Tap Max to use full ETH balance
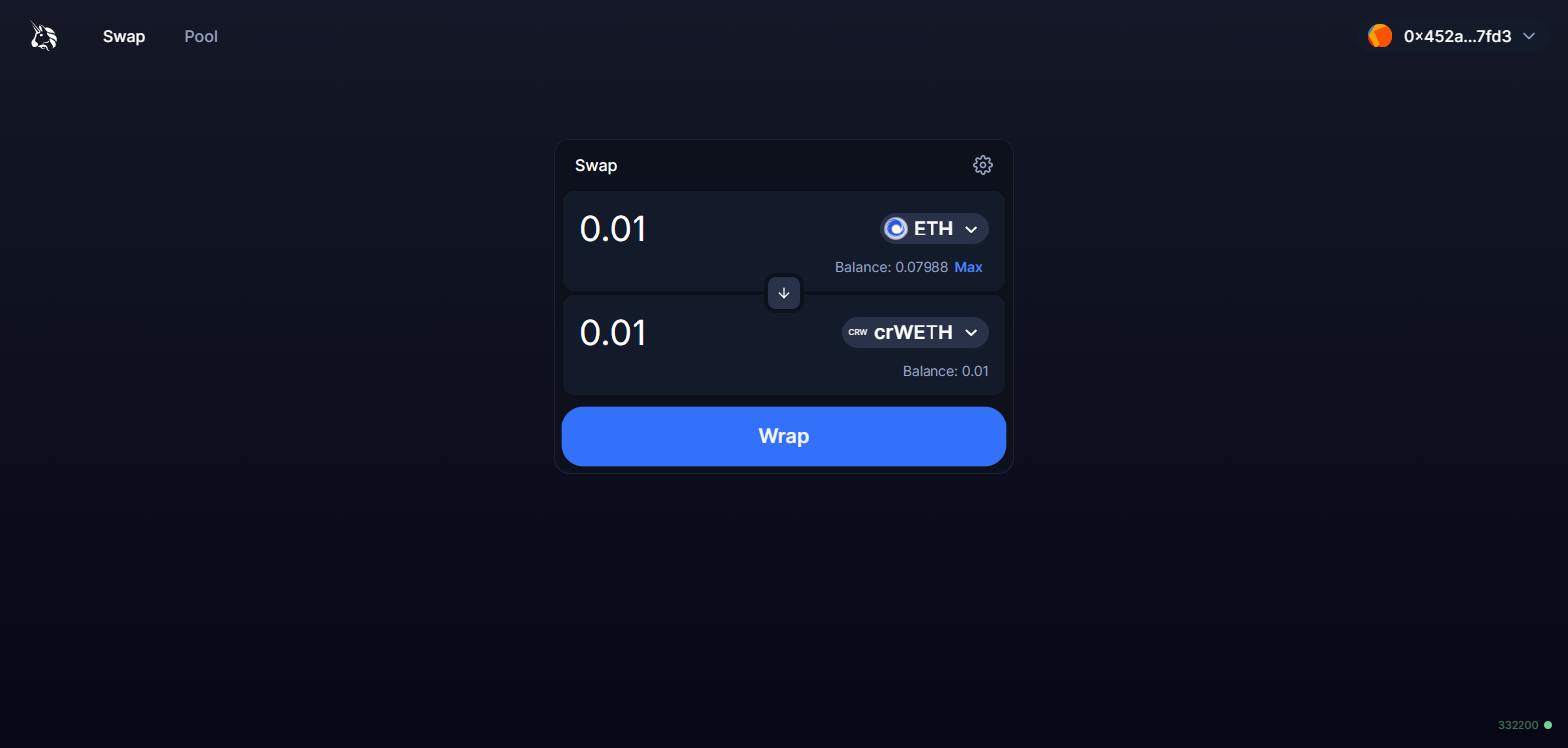Image resolution: width=1568 pixels, height=748 pixels. pyautogui.click(x=968, y=267)
